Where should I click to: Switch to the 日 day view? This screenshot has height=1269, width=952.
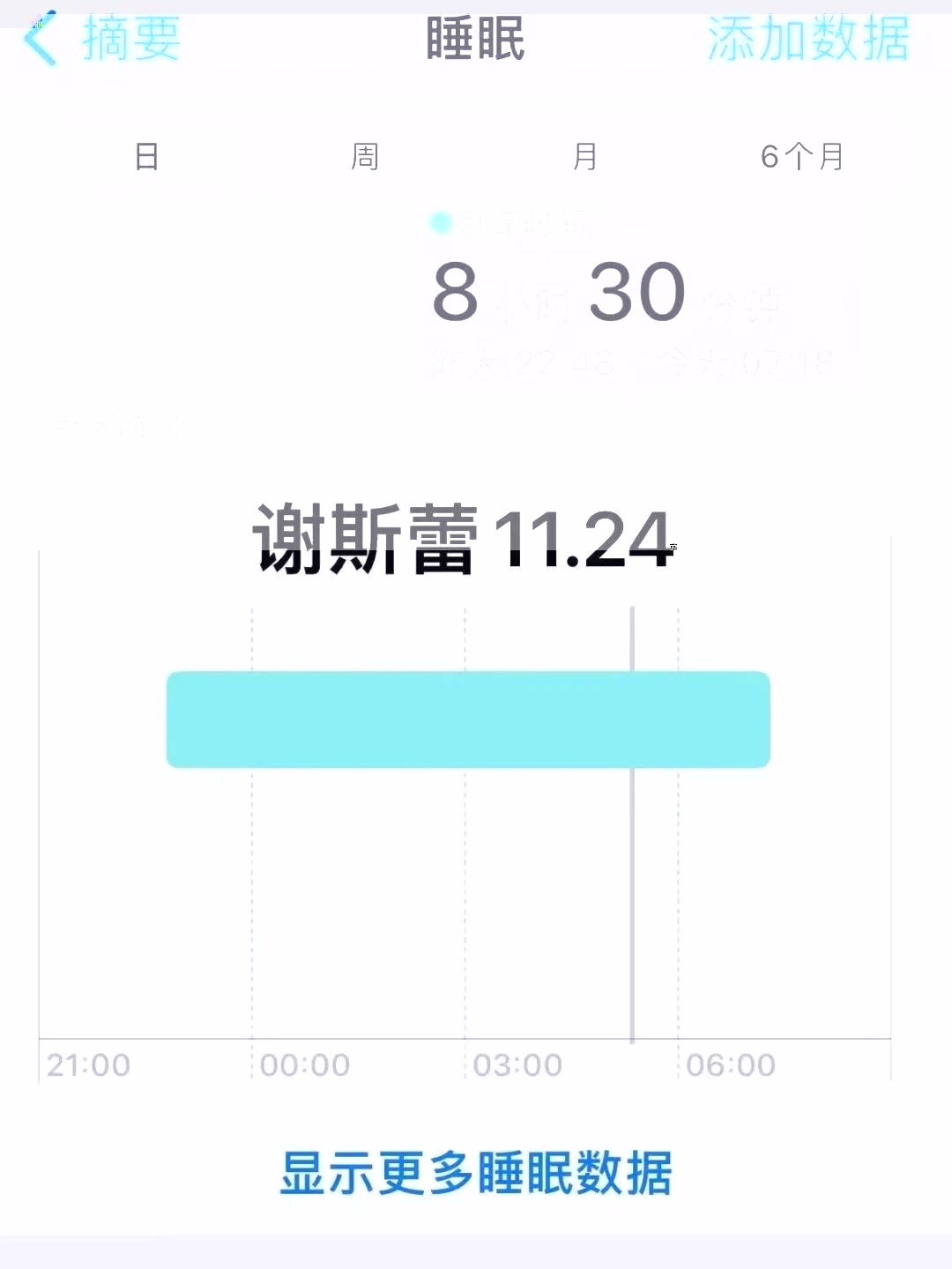pyautogui.click(x=147, y=157)
